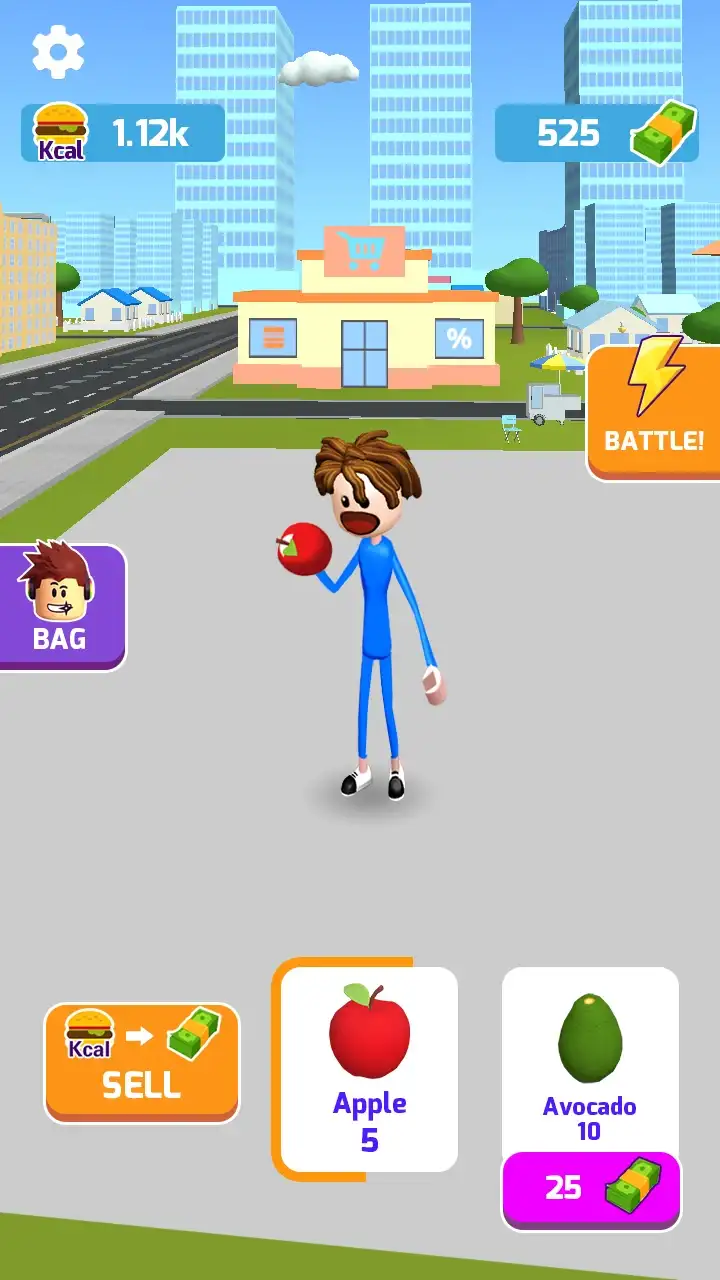
Task: Sell Kcal for cash
Action: click(x=142, y=1062)
